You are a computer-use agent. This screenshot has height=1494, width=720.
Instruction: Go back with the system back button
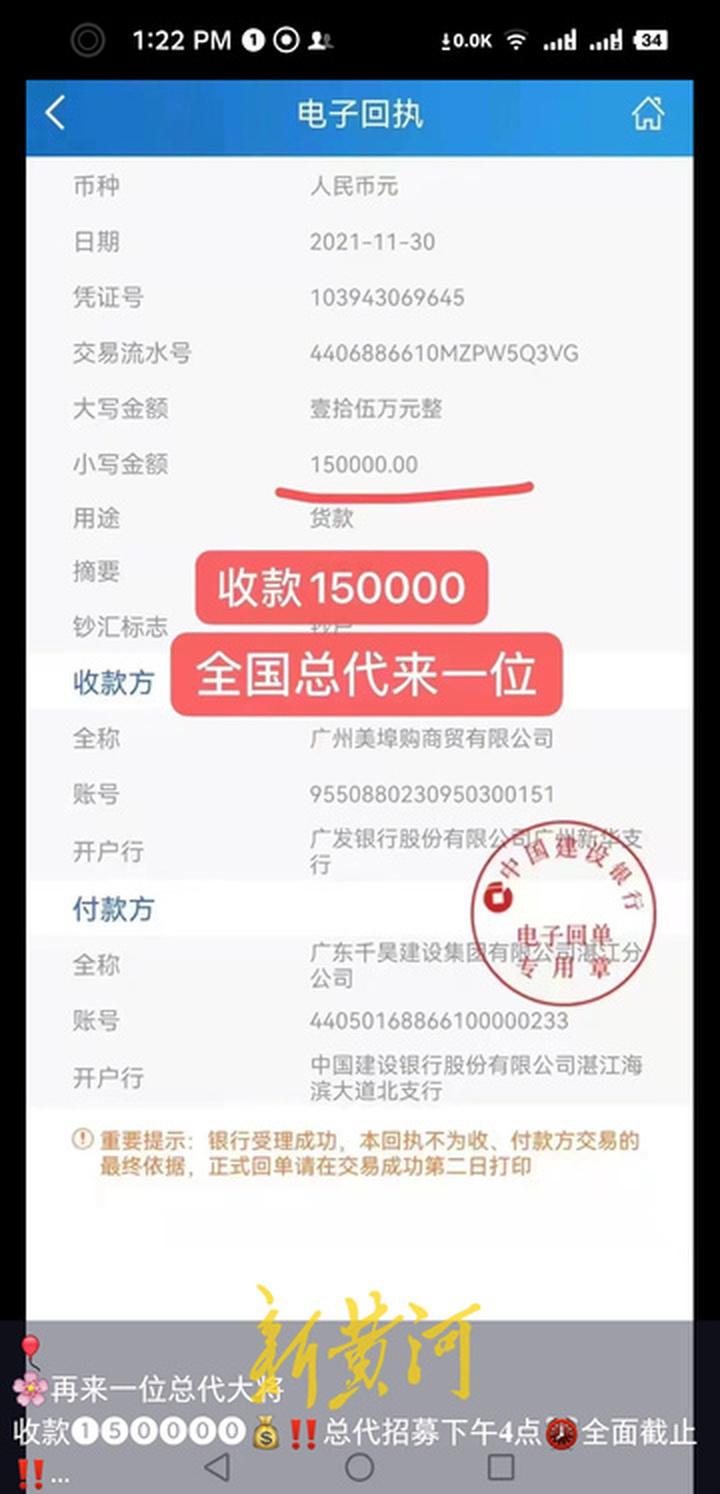click(216, 1466)
